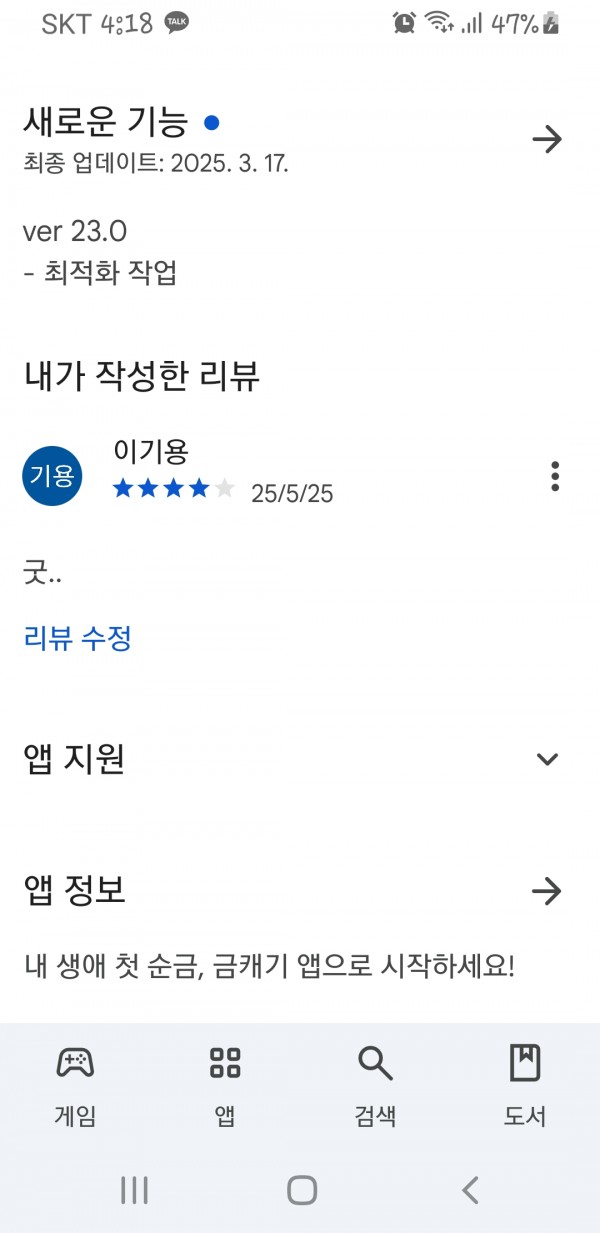Tap the 리뷰 수정 link
This screenshot has height=1233, width=600.
point(78,638)
